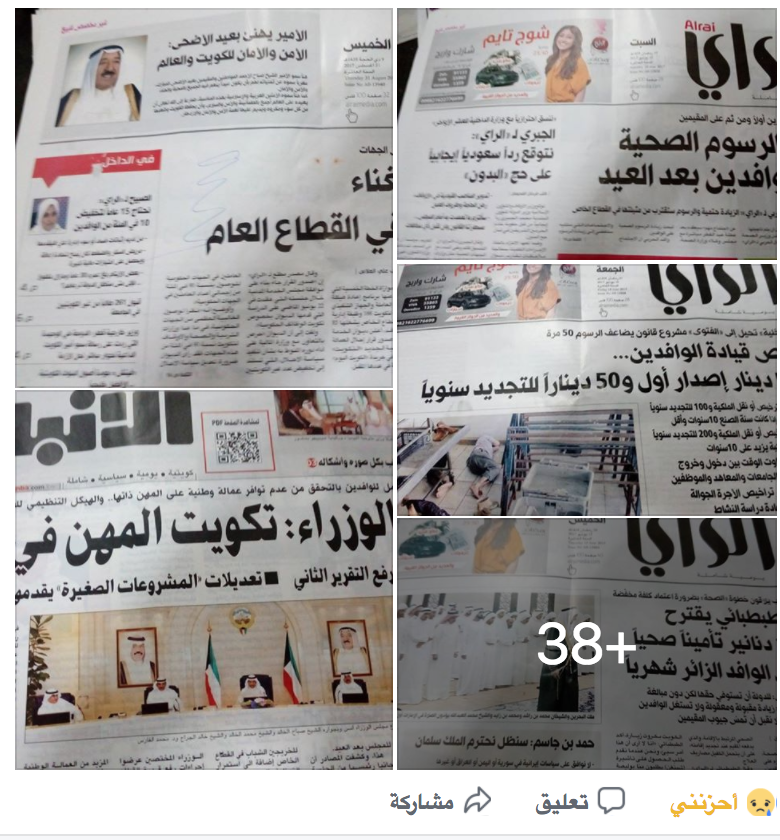This screenshot has width=780, height=840.
Task: Share the post via مشاركة
Action: click(441, 802)
